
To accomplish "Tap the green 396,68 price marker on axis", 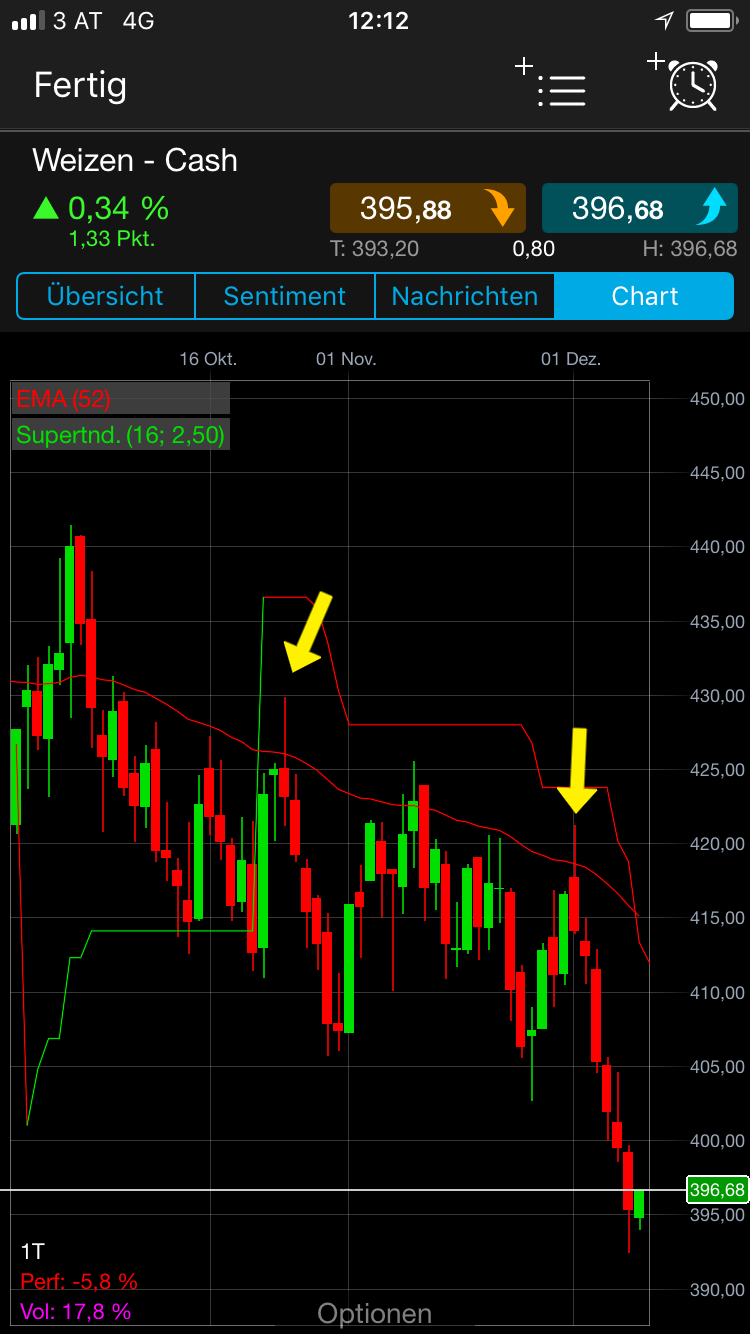I will click(x=716, y=1189).
